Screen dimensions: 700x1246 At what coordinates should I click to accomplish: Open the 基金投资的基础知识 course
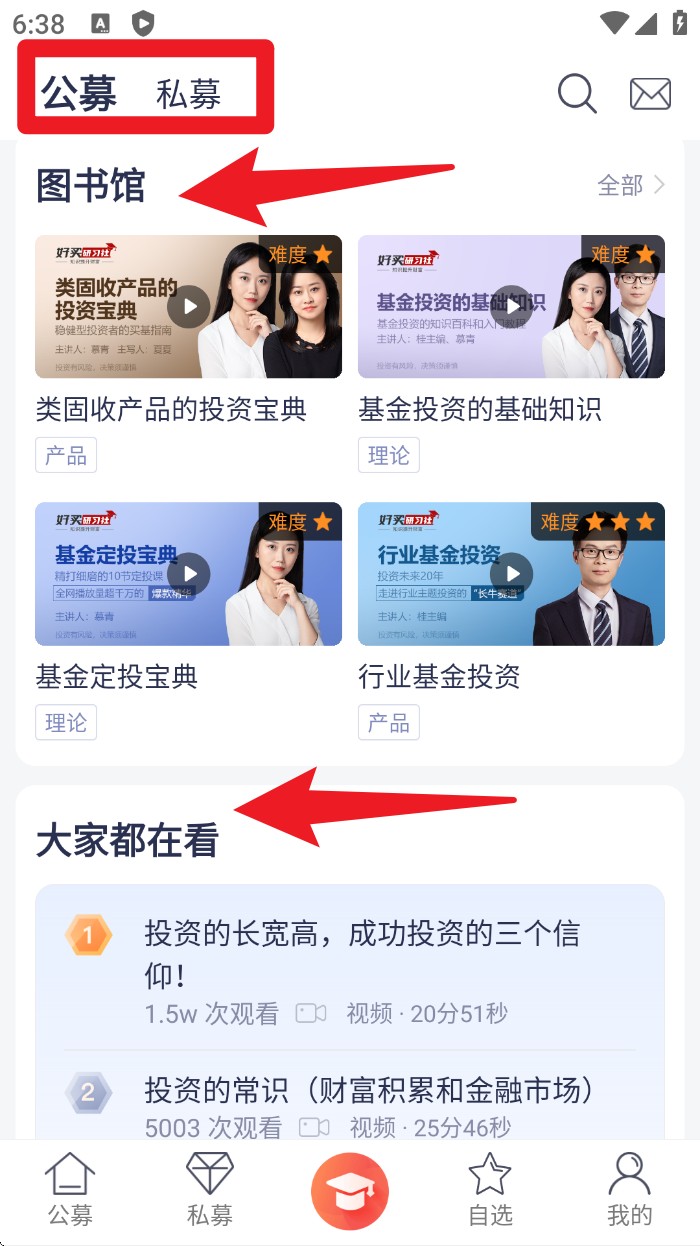(511, 307)
